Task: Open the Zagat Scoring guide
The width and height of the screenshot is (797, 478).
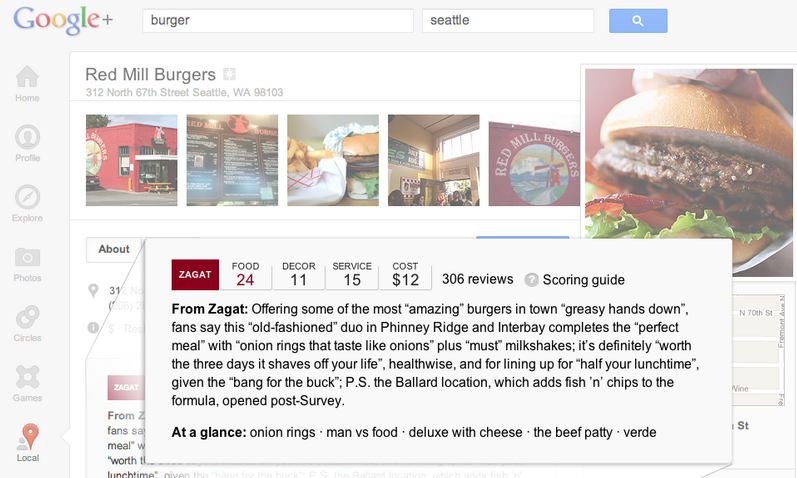Action: pyautogui.click(x=575, y=280)
